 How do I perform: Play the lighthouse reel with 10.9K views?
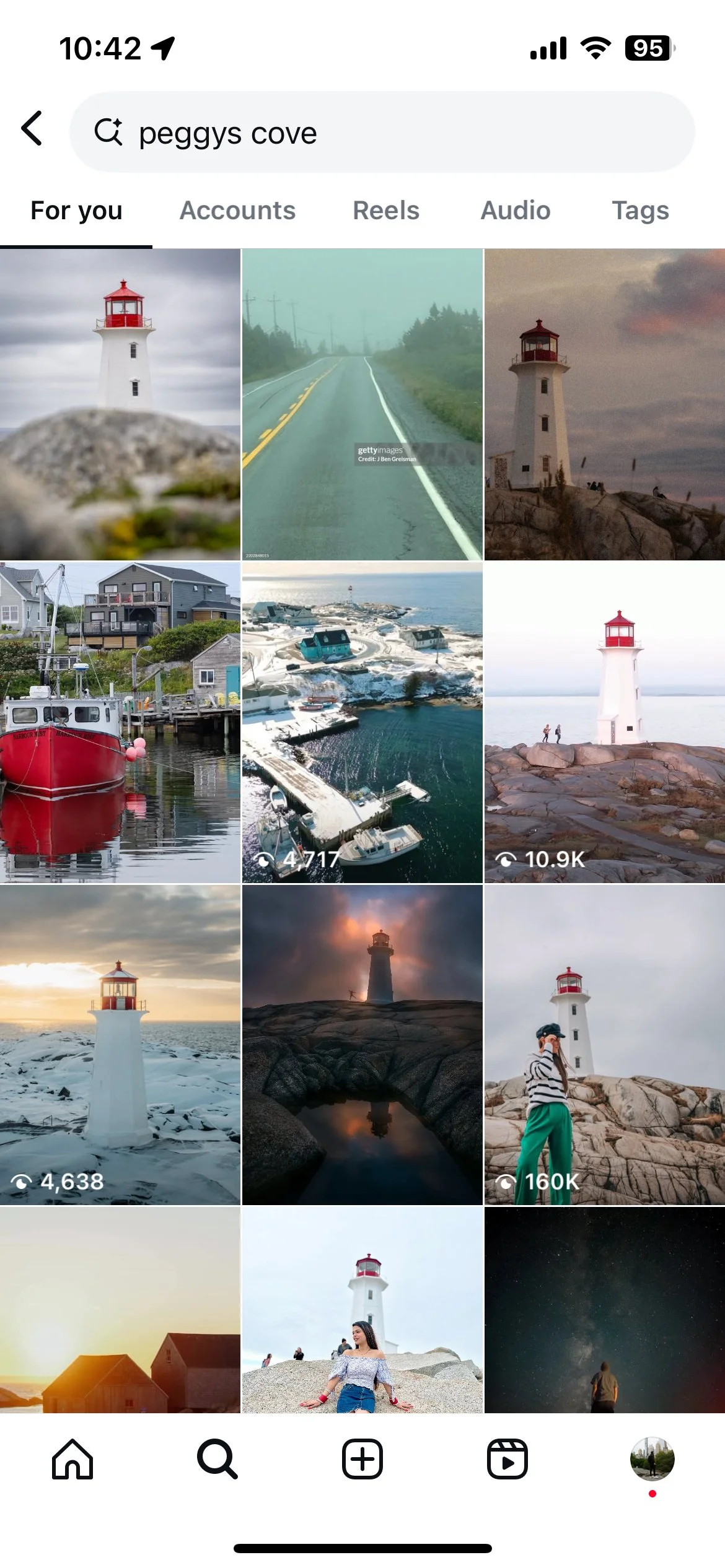[x=605, y=722]
